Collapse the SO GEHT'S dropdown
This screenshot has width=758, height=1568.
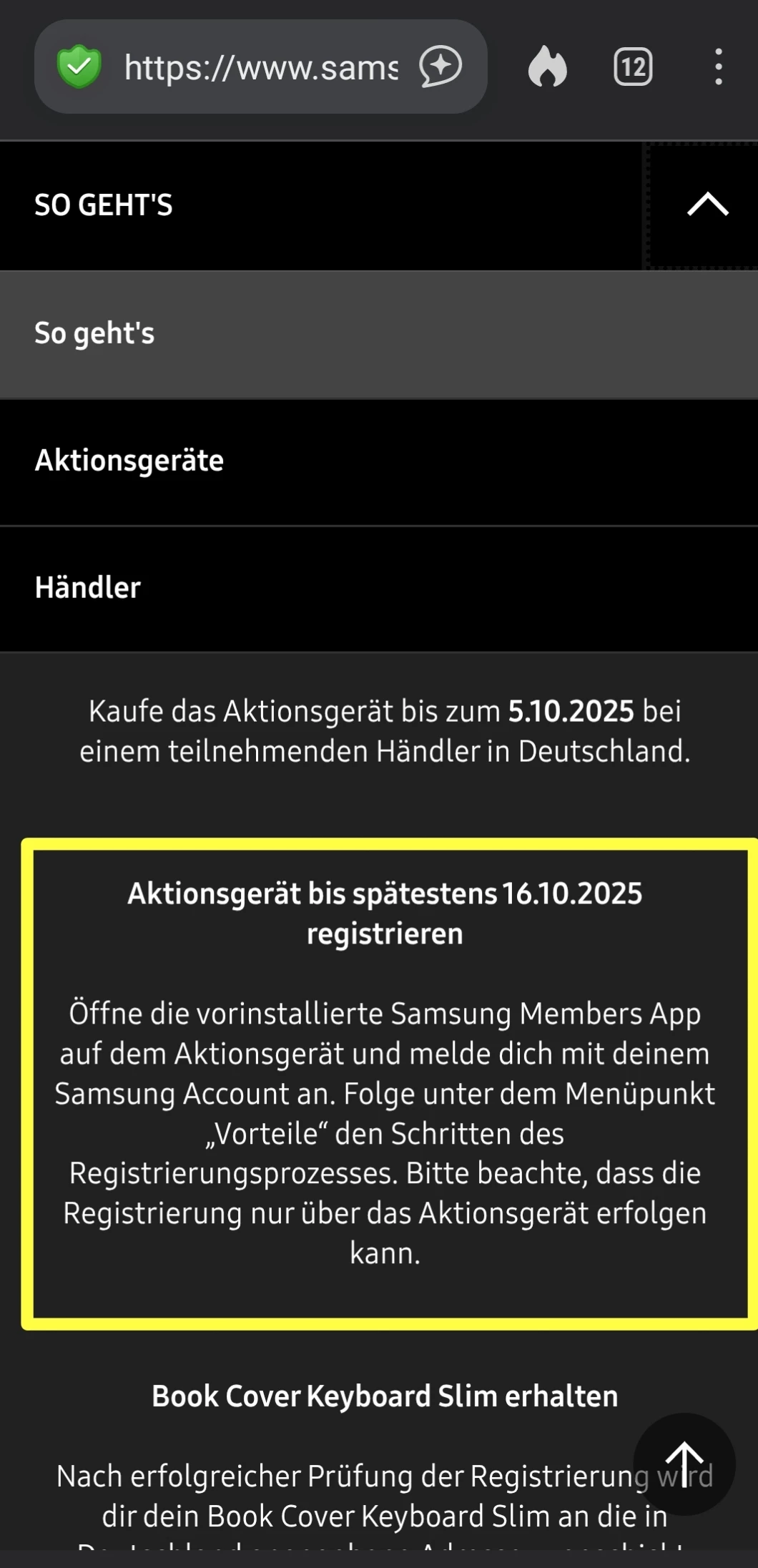coord(707,205)
